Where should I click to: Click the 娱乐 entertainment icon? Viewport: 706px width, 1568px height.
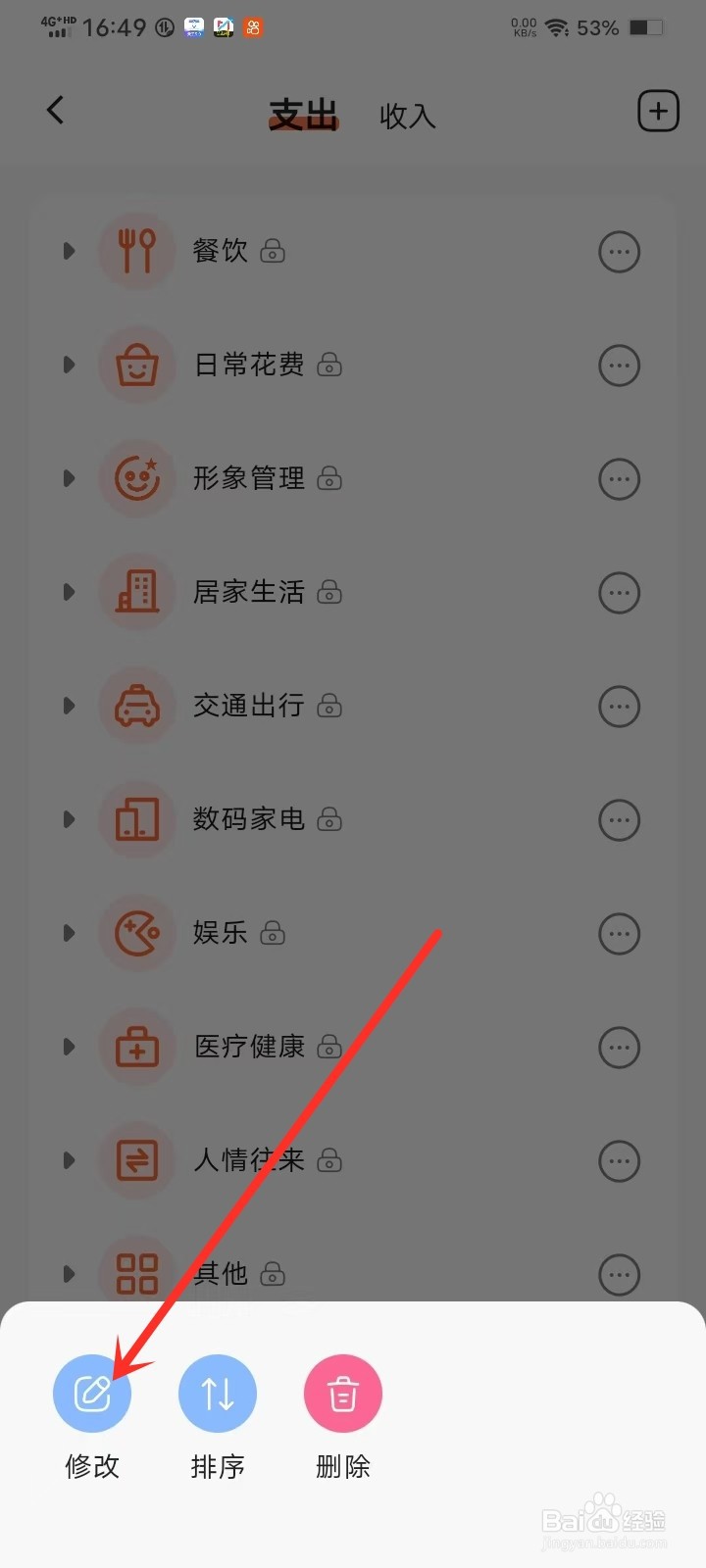click(x=137, y=933)
